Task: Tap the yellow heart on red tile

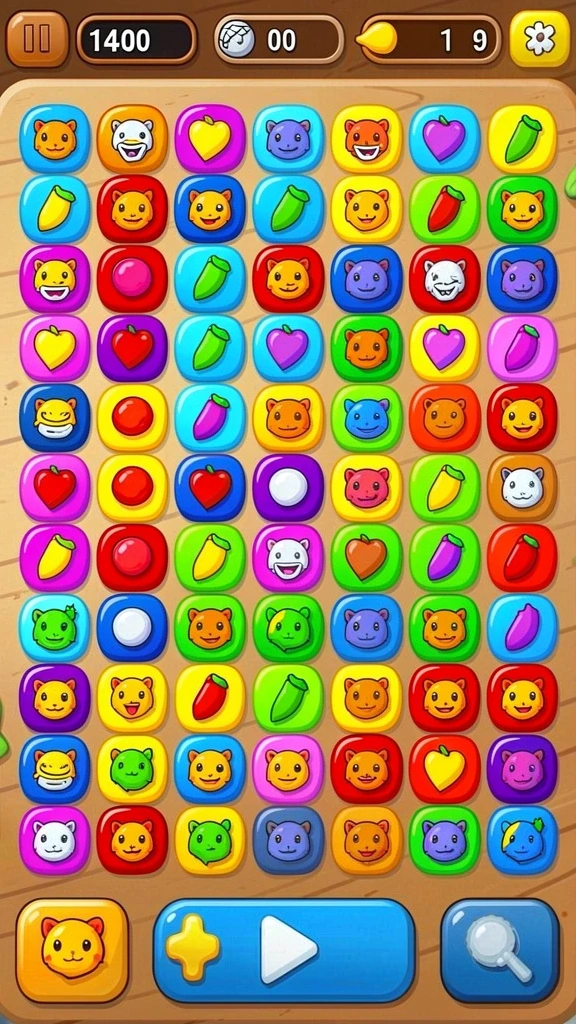Action: pos(444,769)
